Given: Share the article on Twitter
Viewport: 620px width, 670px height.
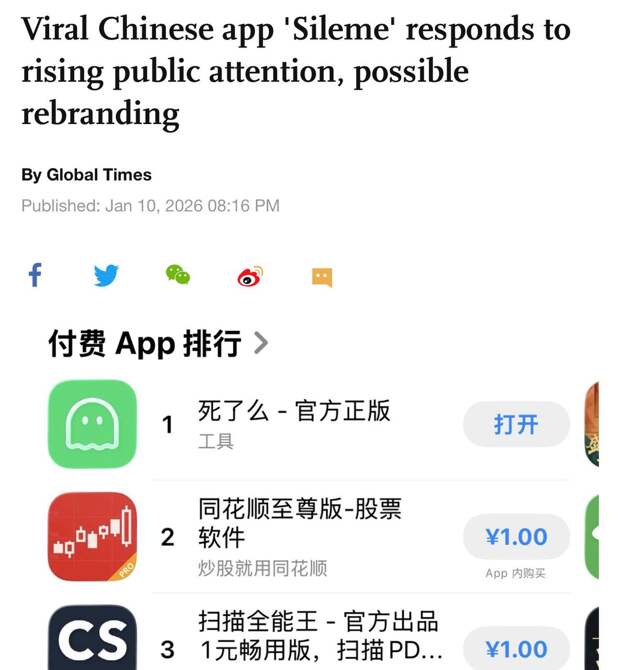Looking at the screenshot, I should [106, 275].
